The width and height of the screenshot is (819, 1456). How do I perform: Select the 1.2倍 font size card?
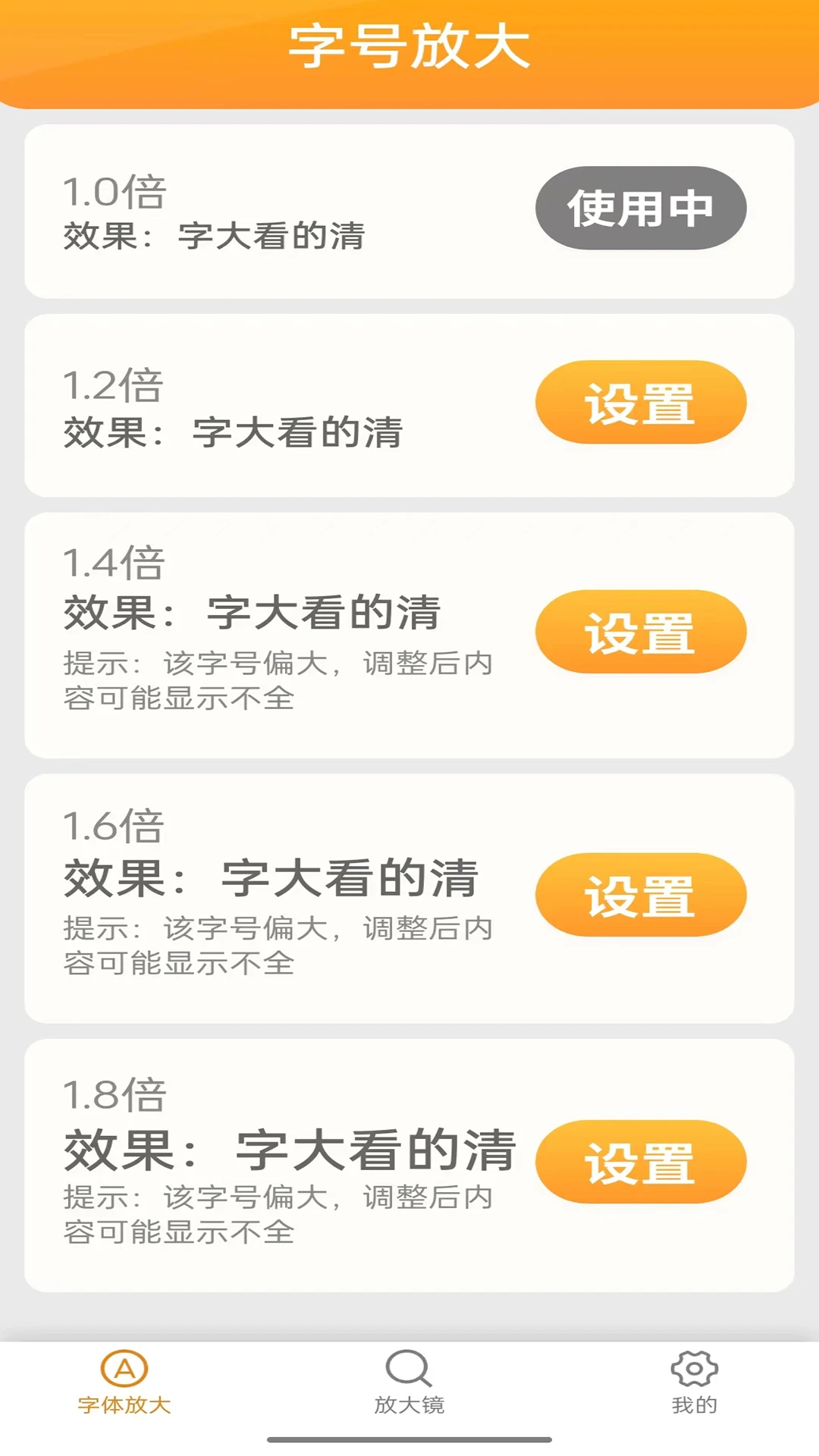coord(303,404)
